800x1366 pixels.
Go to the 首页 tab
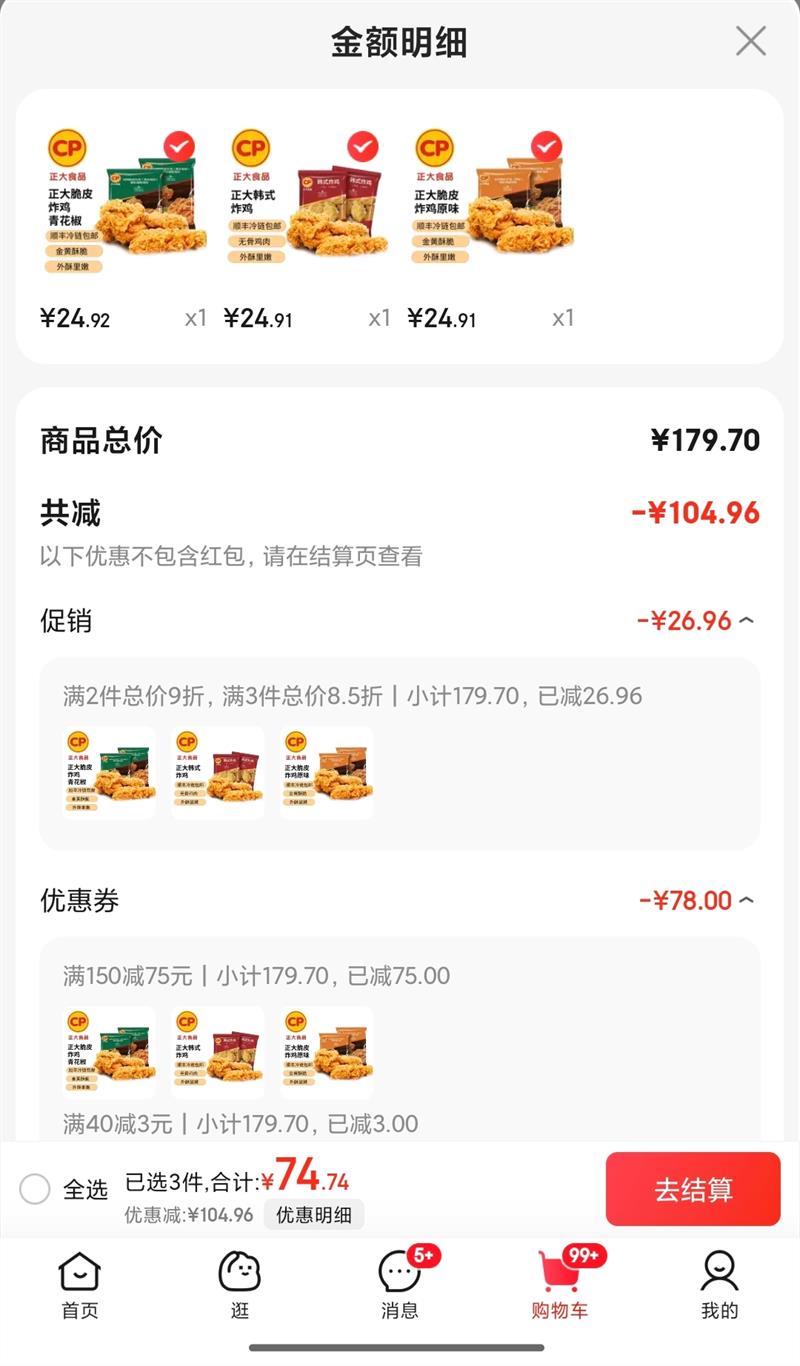(80, 1285)
